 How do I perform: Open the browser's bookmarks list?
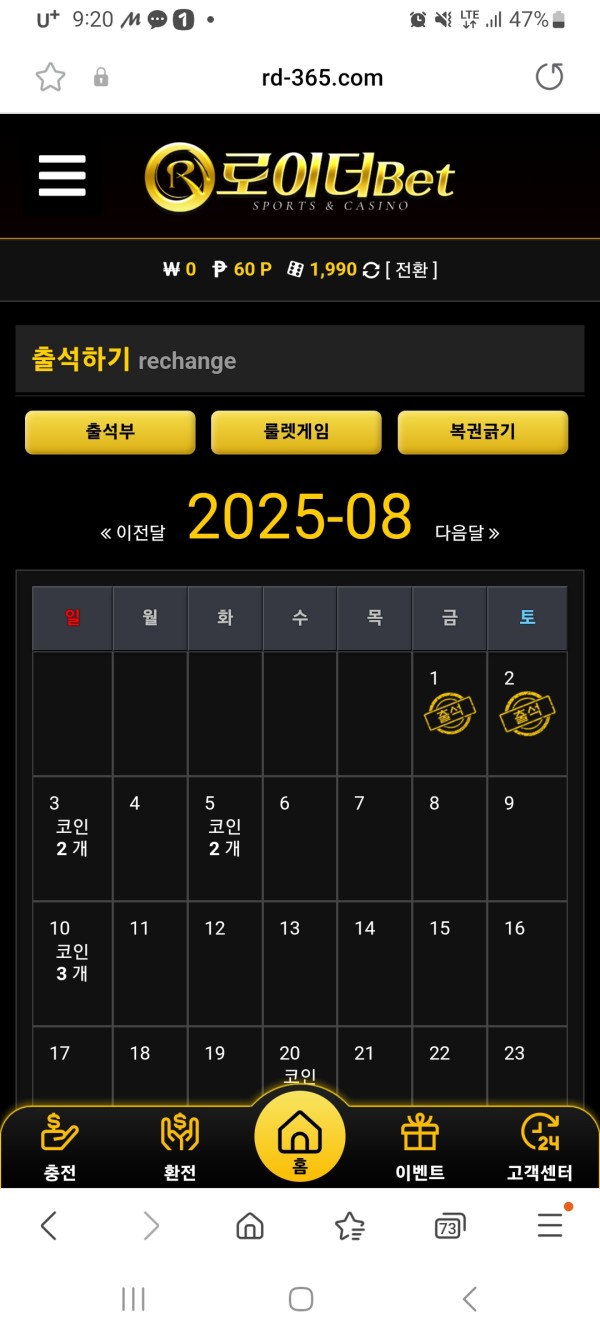point(350,1226)
